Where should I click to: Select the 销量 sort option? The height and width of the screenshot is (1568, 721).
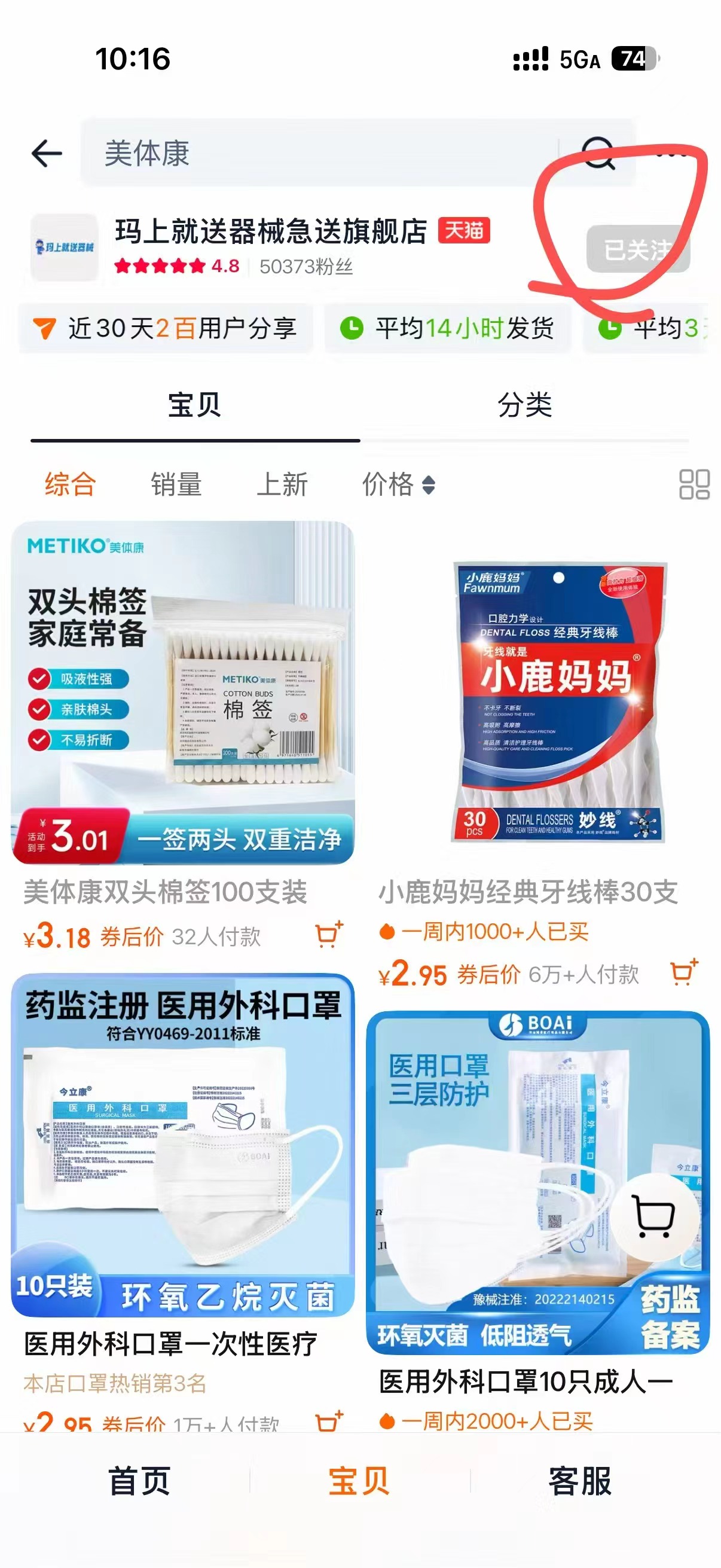tap(176, 484)
